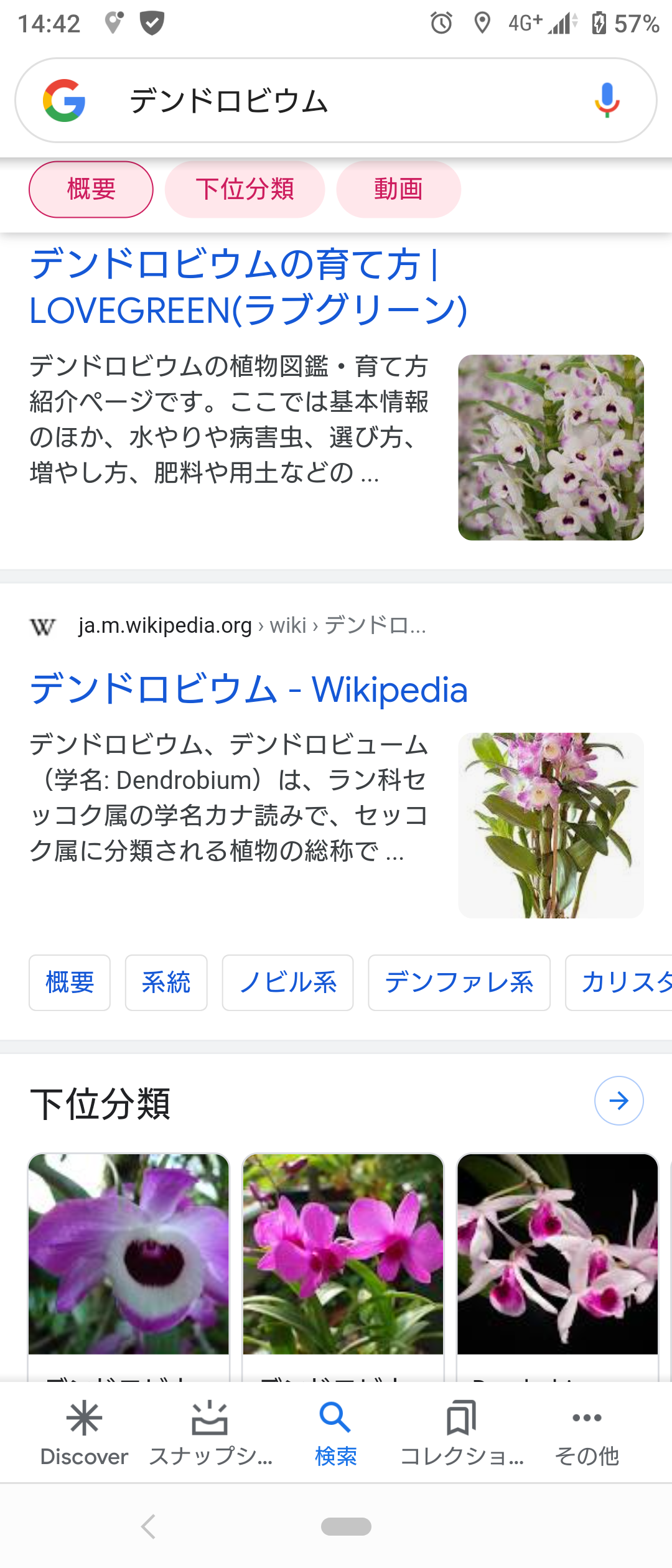Jump to Wikipedia 系統 section

[x=166, y=982]
